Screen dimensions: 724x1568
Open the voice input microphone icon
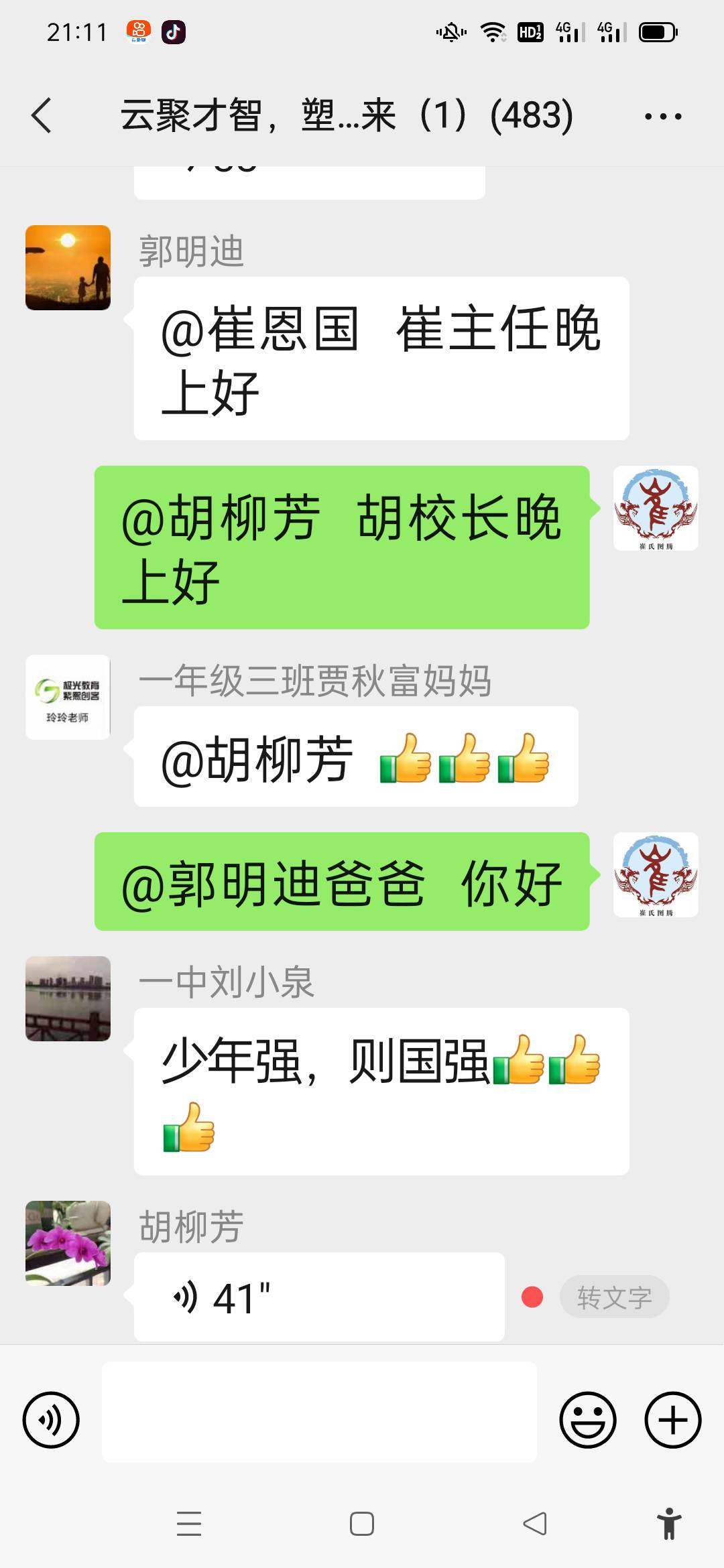point(50,1420)
